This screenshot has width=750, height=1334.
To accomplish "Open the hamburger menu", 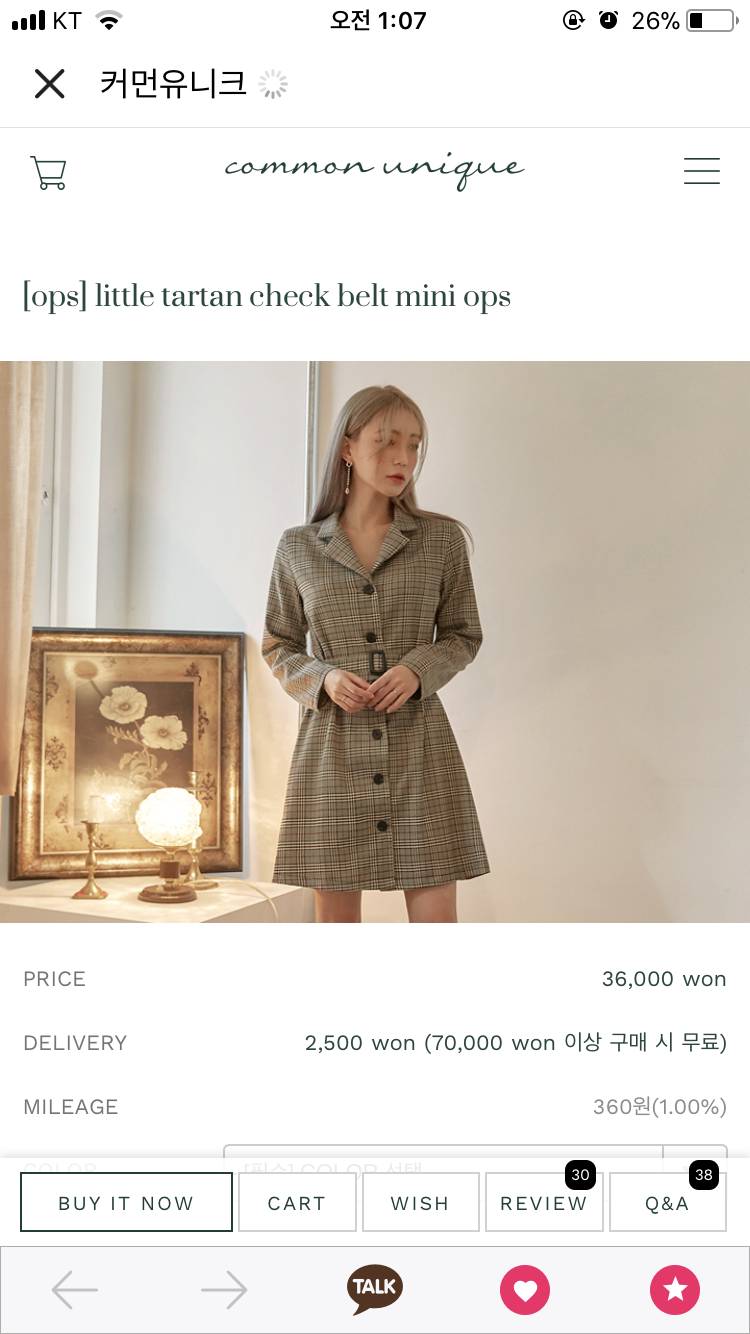I will [x=701, y=171].
